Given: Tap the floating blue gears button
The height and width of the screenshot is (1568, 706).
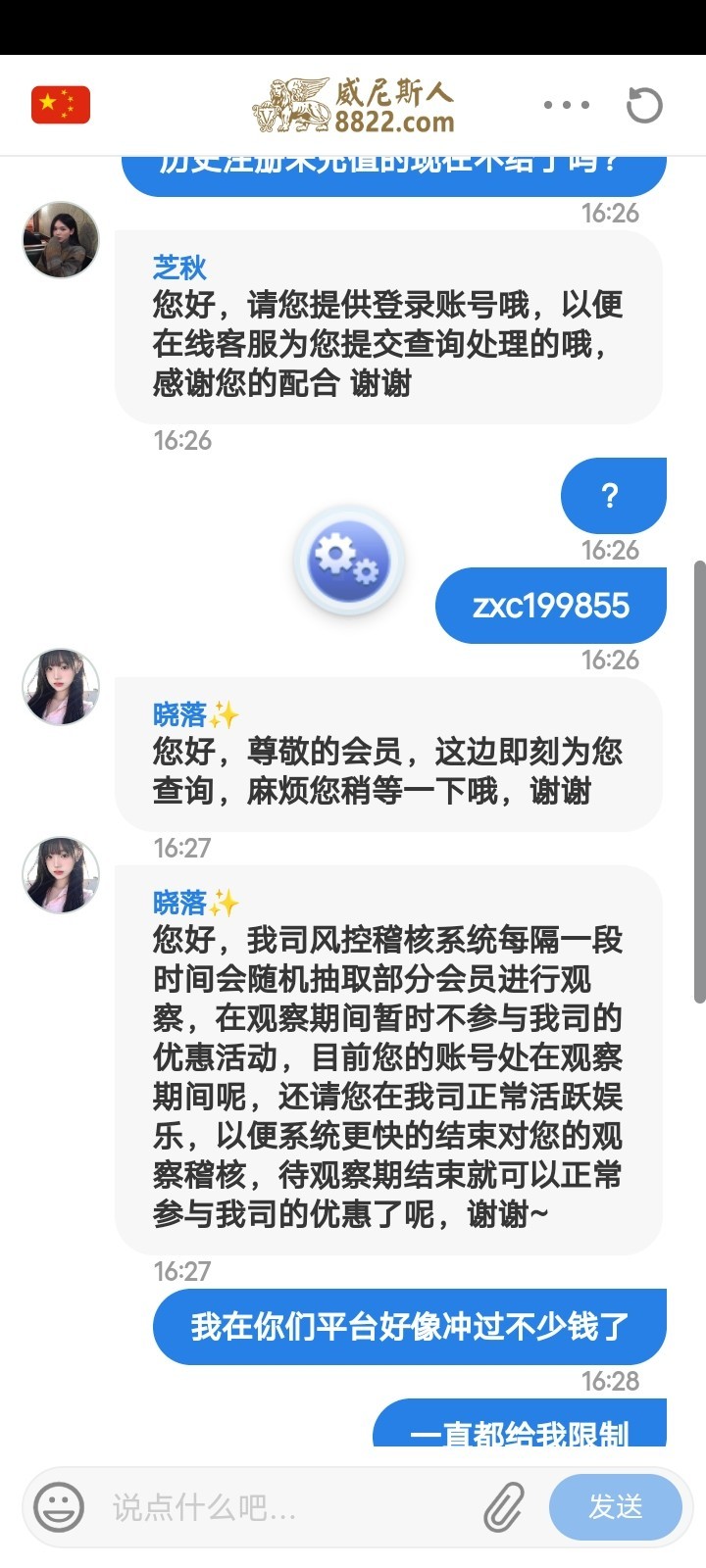Looking at the screenshot, I should 348,561.
